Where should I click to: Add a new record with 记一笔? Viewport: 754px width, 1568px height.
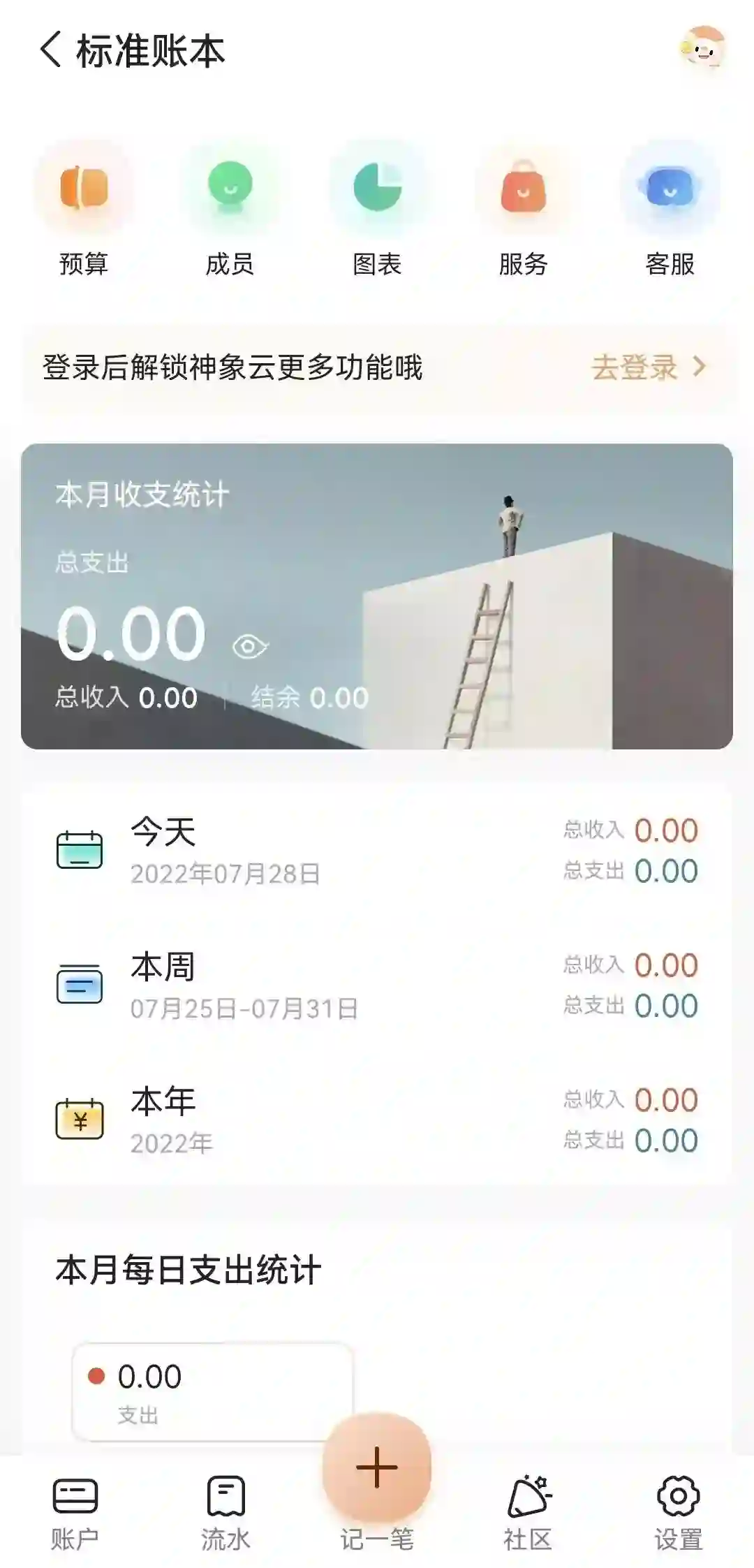[377, 1468]
